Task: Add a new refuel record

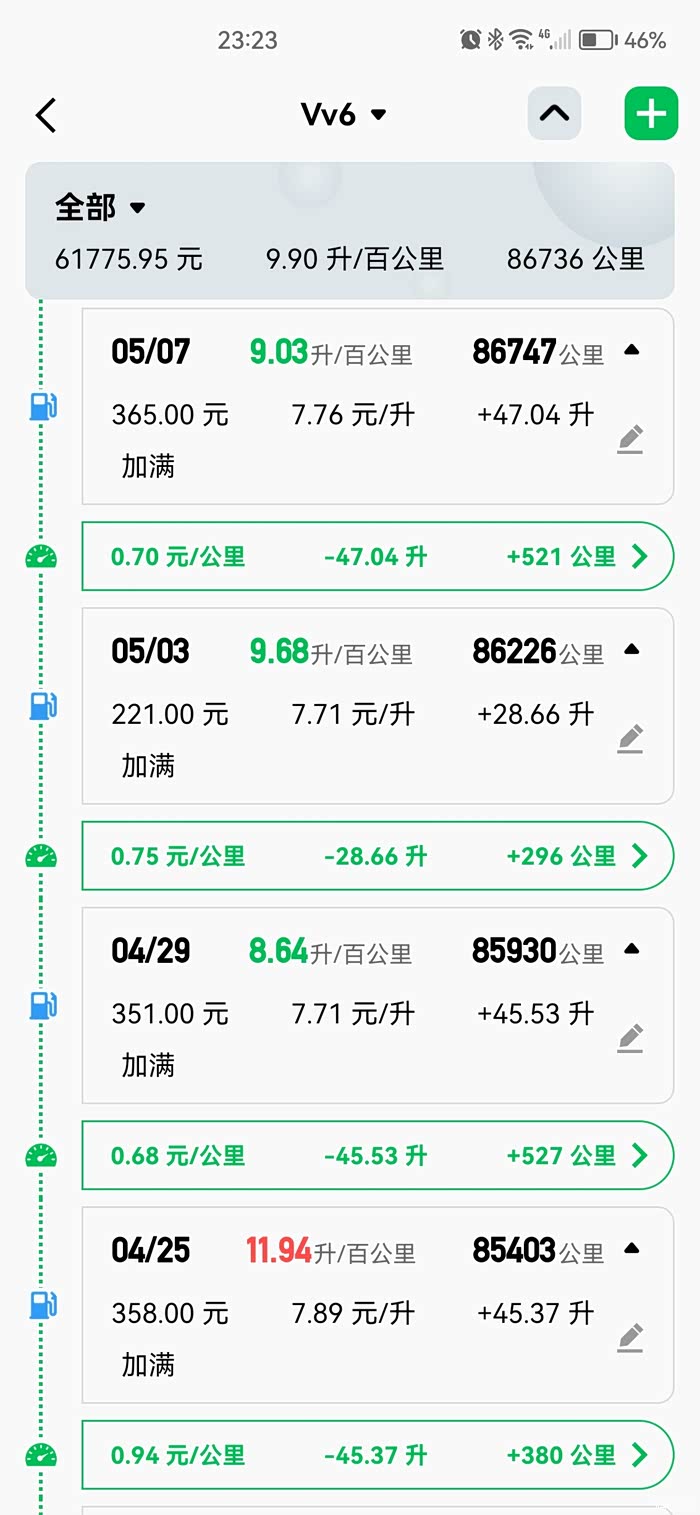Action: (x=651, y=114)
